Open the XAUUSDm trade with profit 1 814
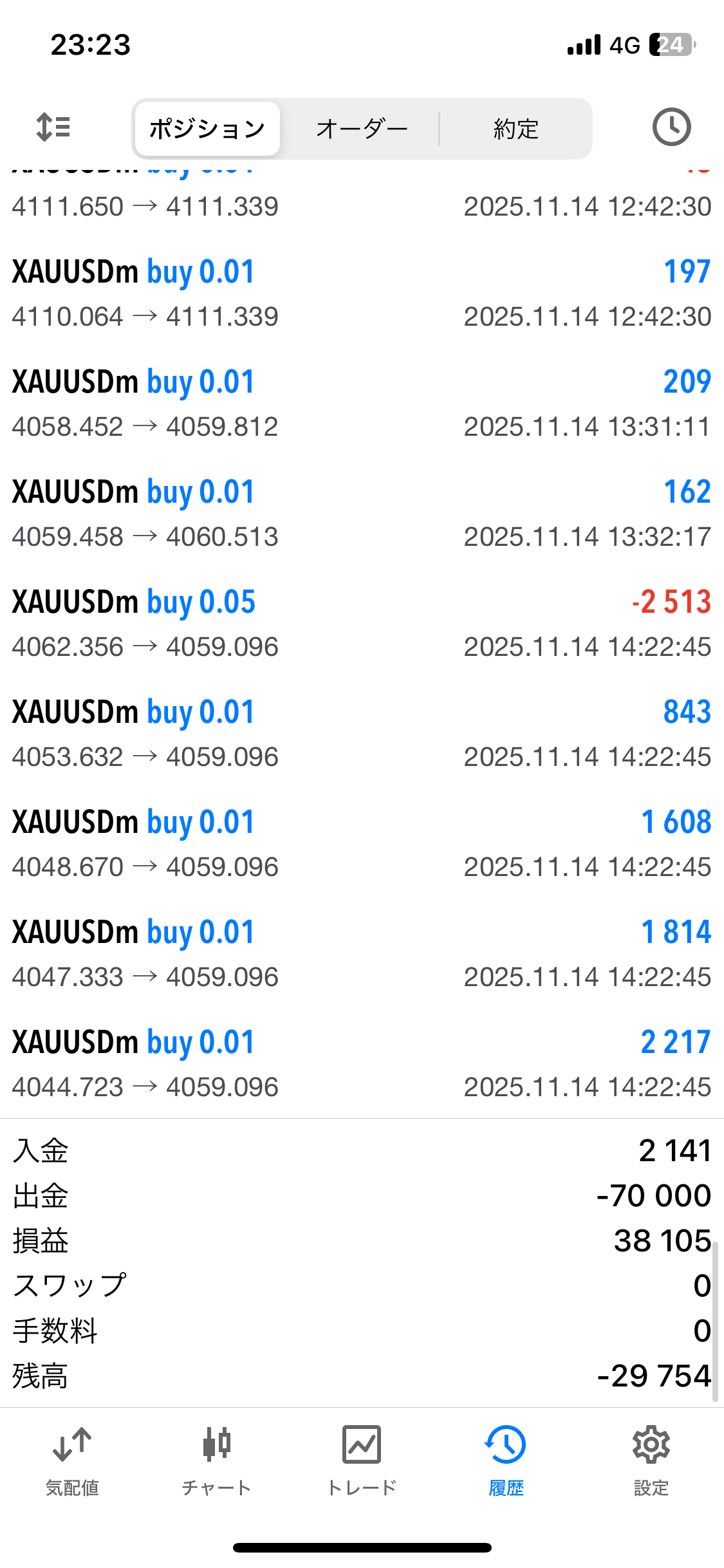The image size is (724, 1568). point(362,954)
